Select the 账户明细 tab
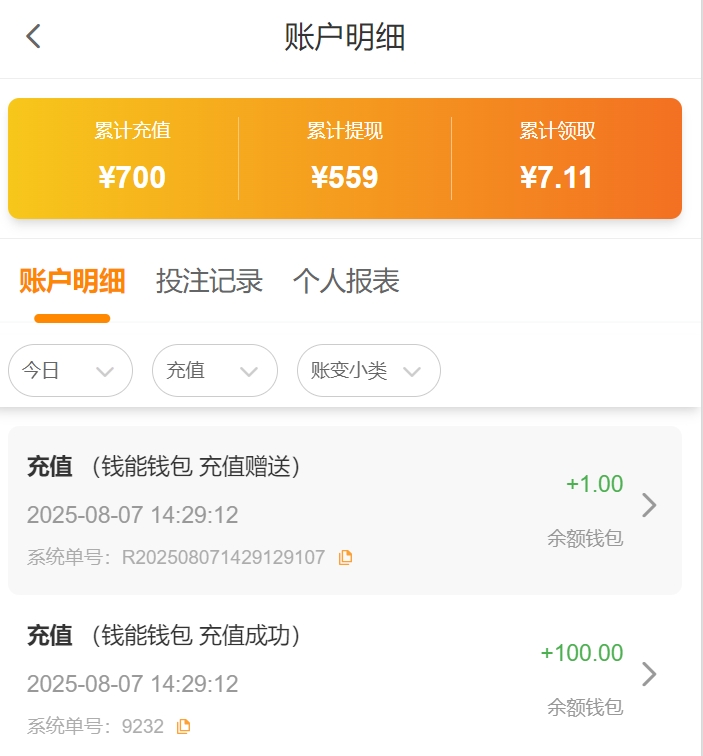 point(72,281)
